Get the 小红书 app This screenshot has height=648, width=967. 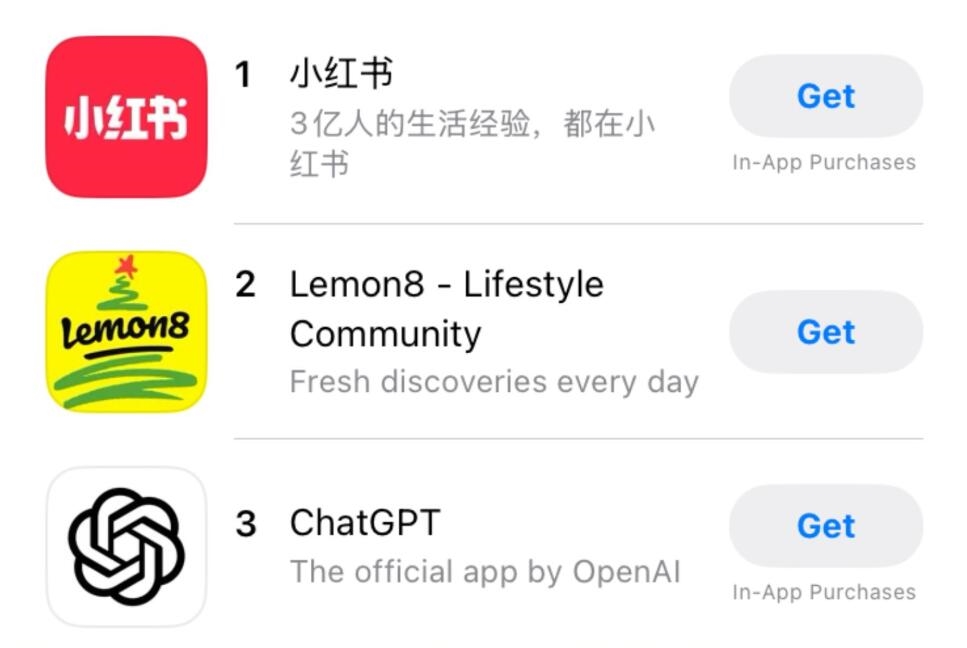pos(825,96)
